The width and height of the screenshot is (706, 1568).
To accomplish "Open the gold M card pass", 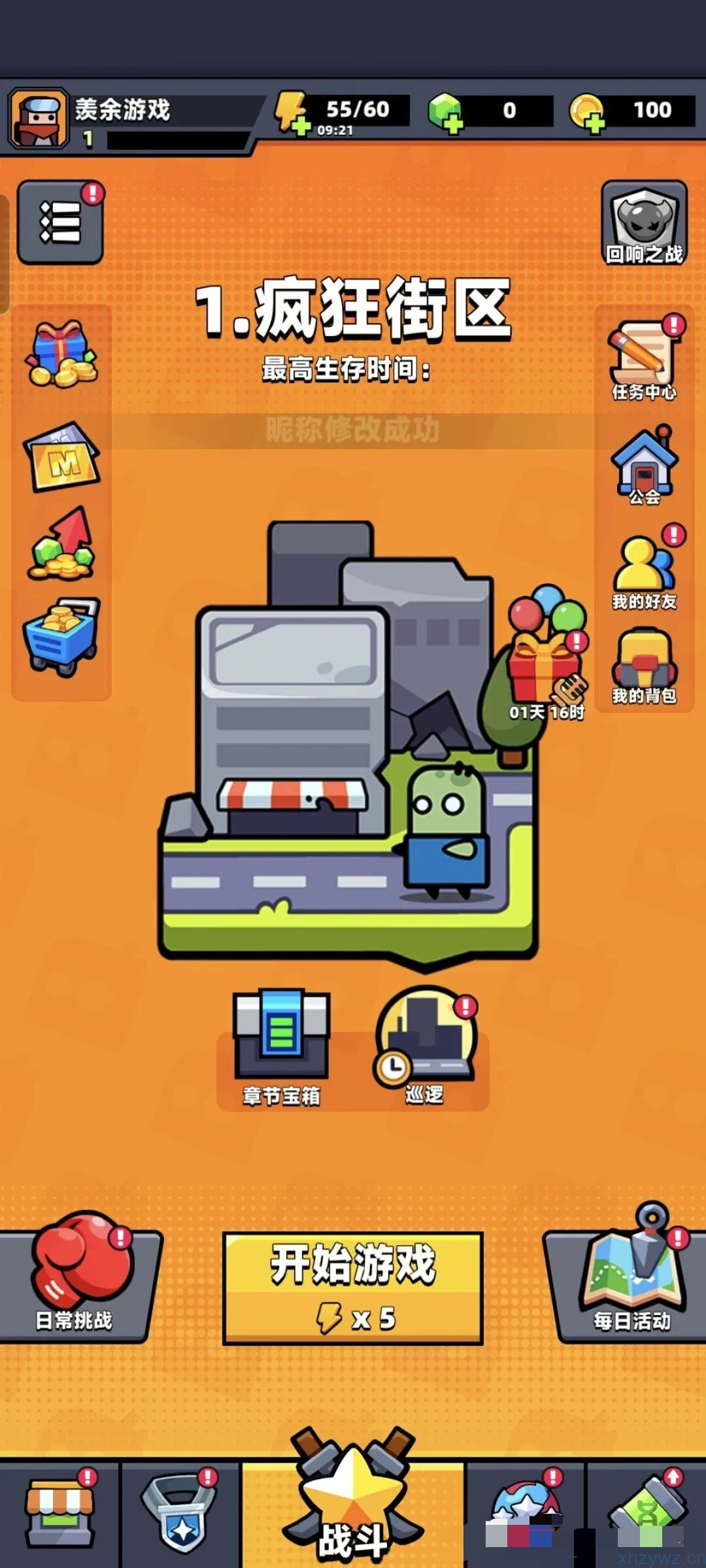I will click(61, 458).
